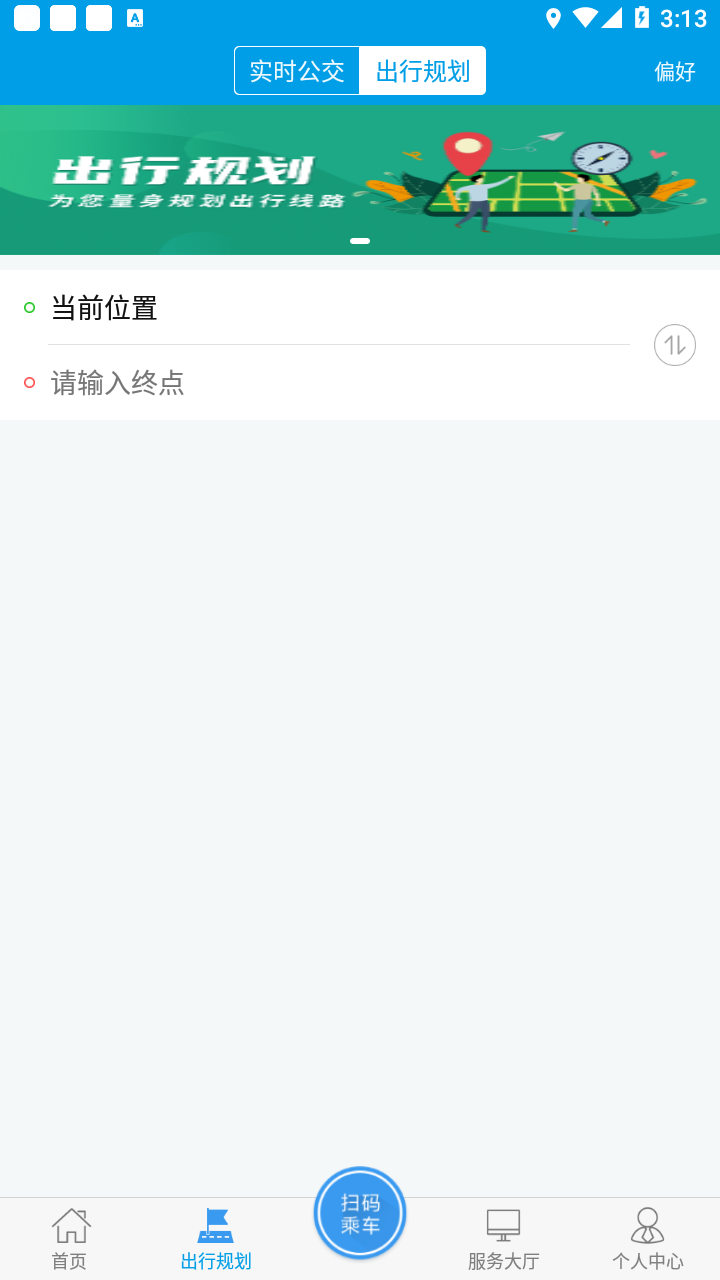The image size is (720, 1280).
Task: Click the green origin circle marker icon
Action: [27, 308]
